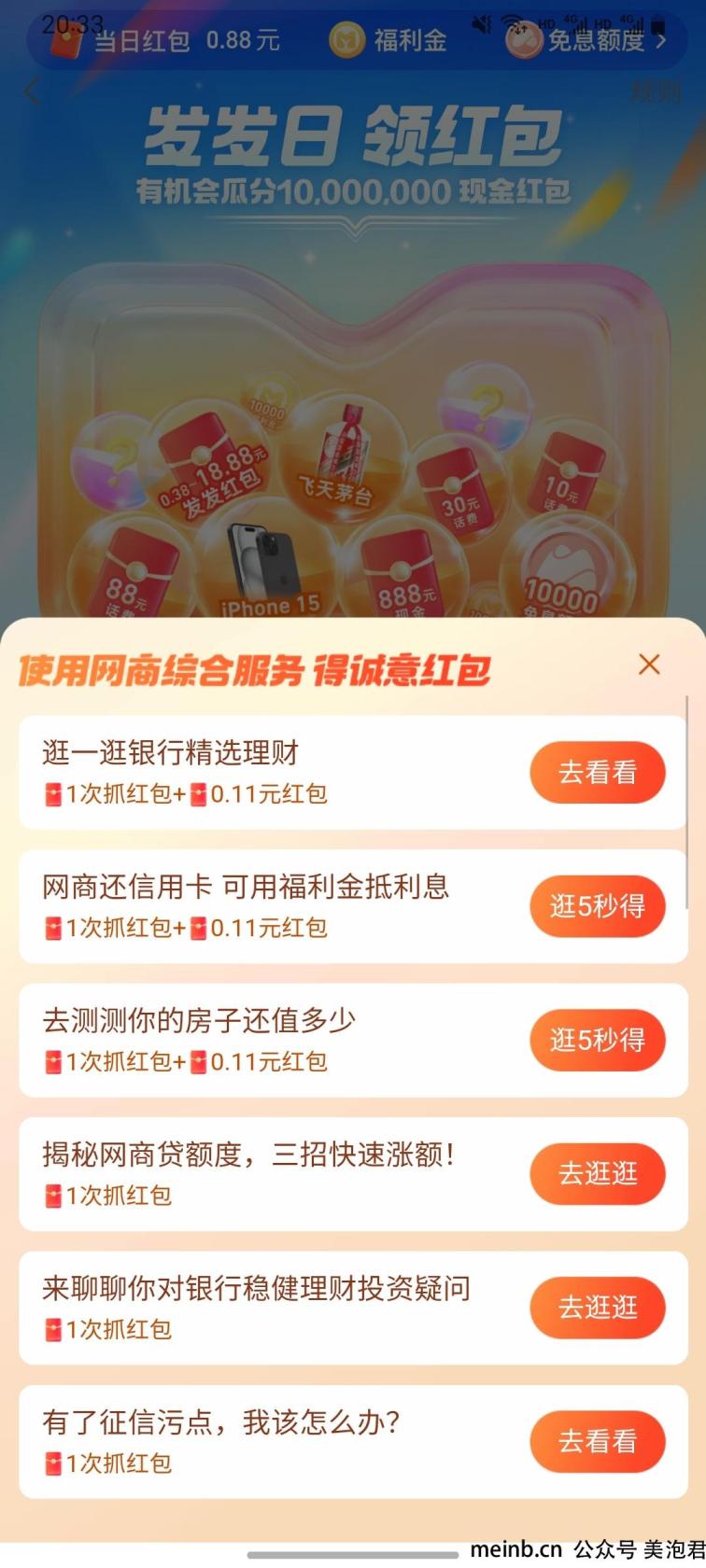This screenshot has width=706, height=1568.
Task: Tap 去看看 for 逛一逛银行精选理财
Action: (598, 773)
